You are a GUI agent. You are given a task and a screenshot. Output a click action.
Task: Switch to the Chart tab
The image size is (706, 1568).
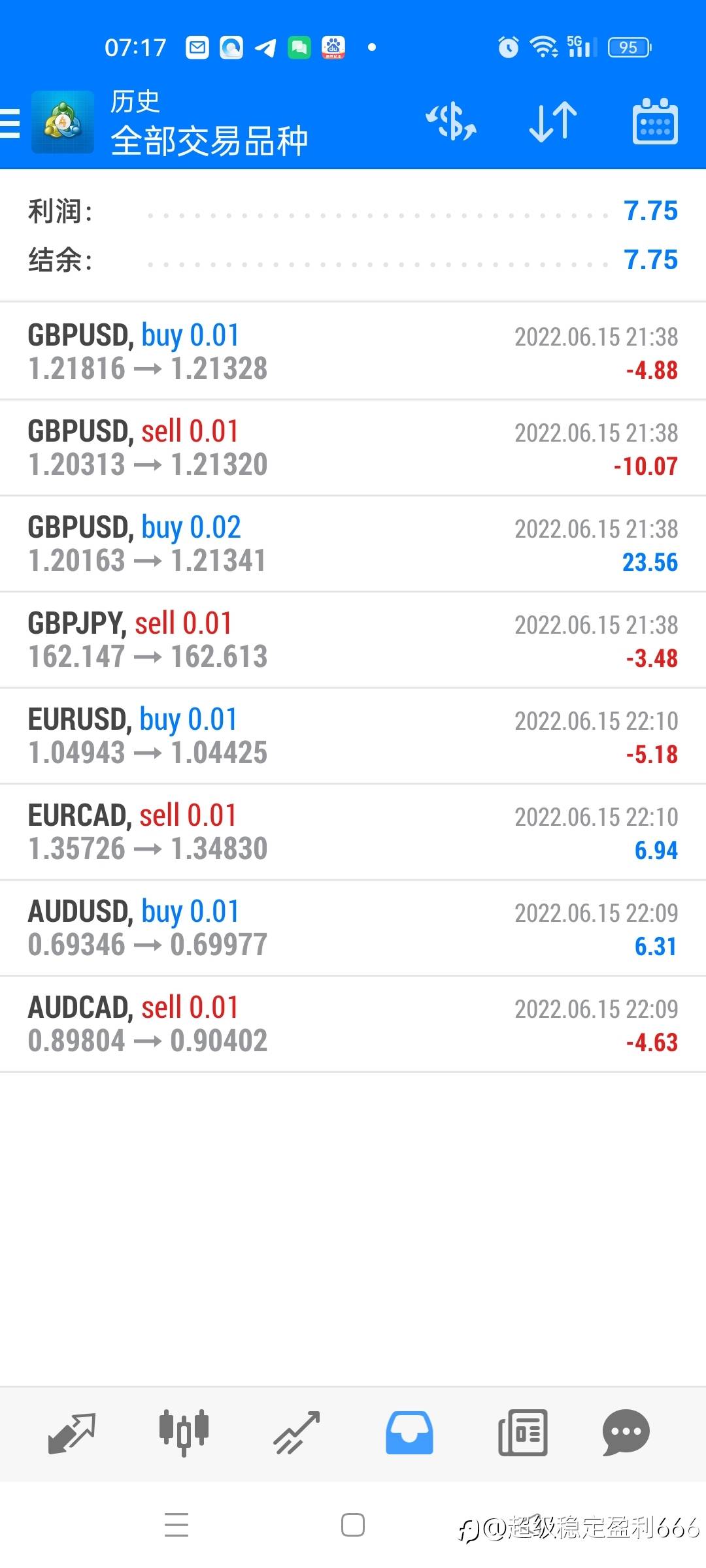[x=184, y=1432]
